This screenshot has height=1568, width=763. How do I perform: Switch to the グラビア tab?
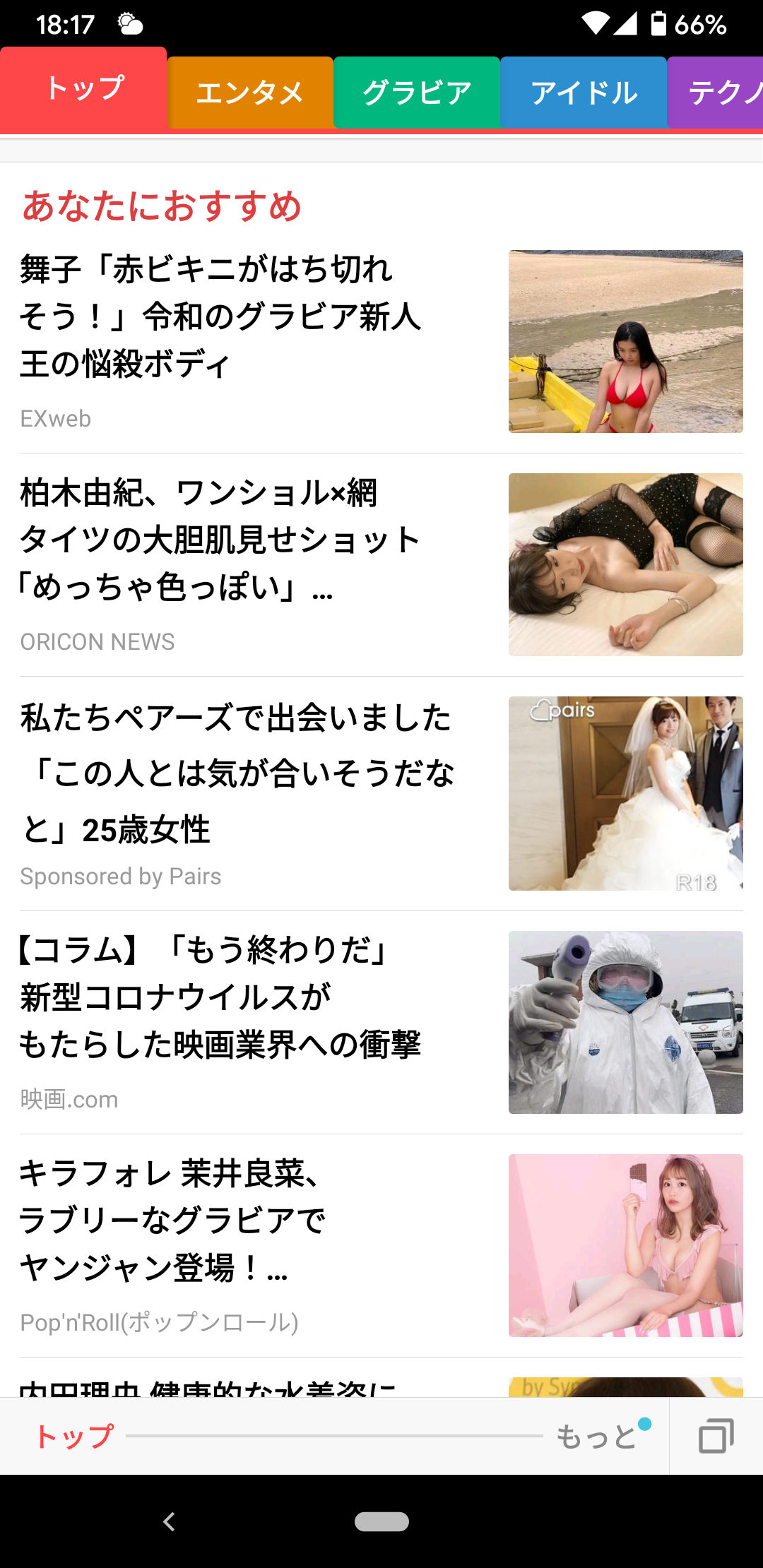tap(417, 93)
